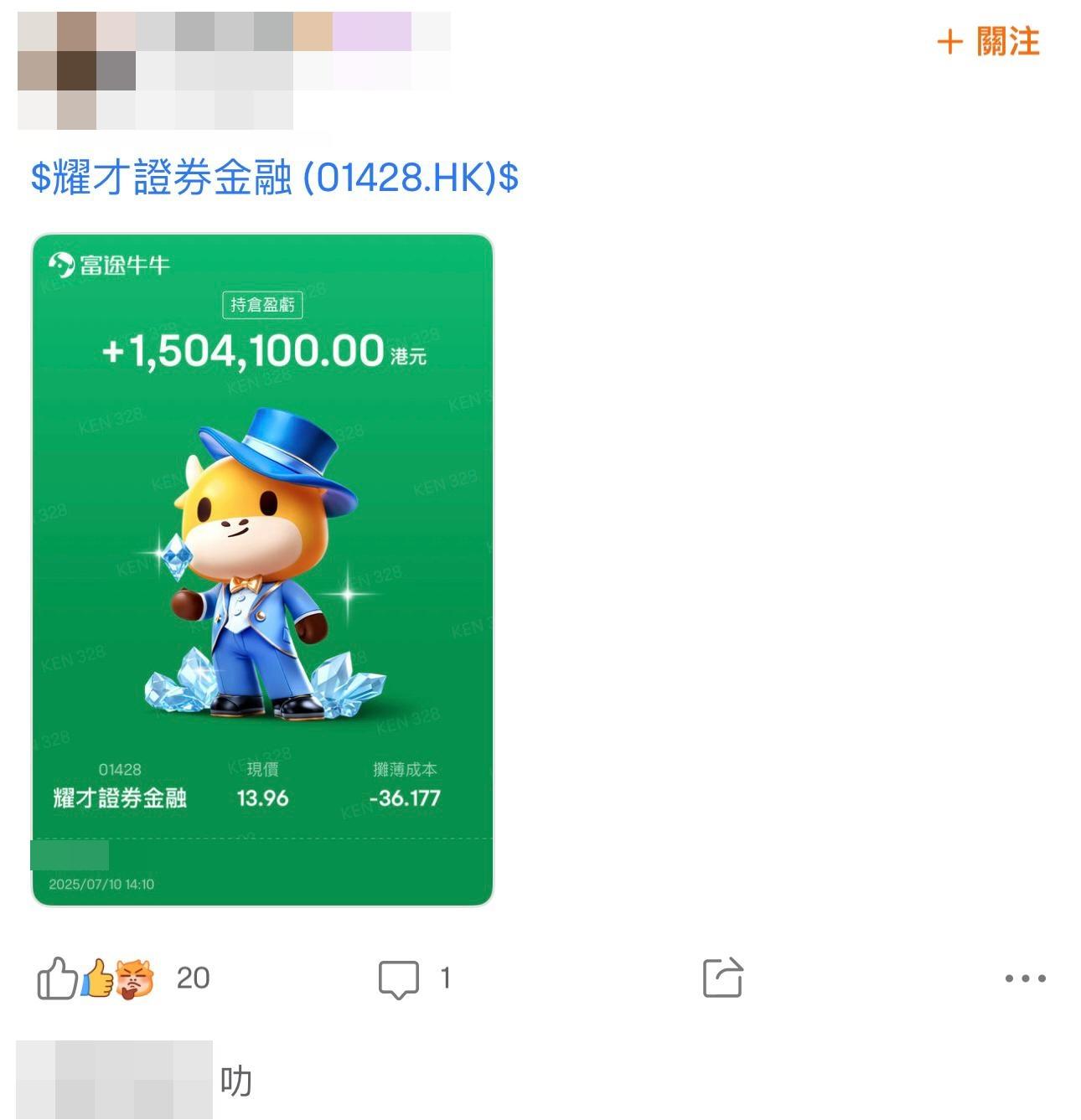Open the profit share image
Image resolution: width=1081 pixels, height=1120 pixels.
click(262, 570)
